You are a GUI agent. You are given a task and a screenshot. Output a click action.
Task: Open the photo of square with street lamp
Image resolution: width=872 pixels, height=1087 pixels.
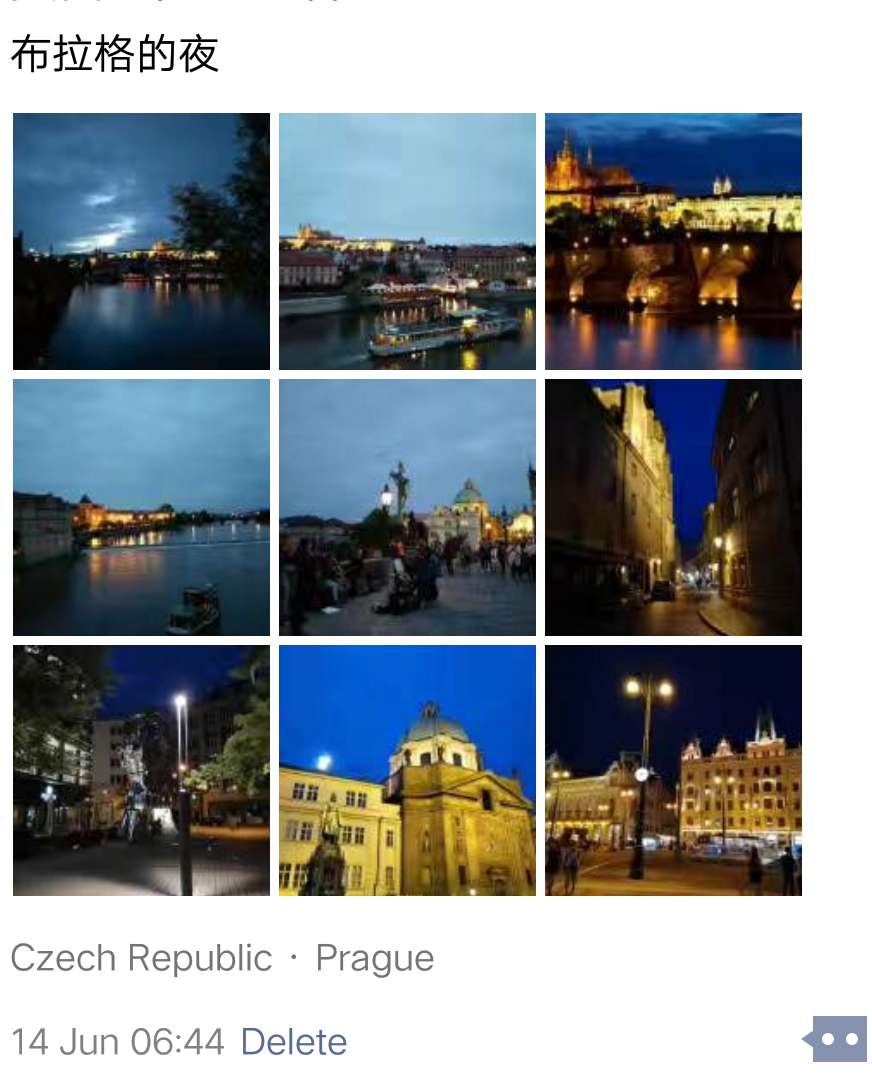(x=673, y=770)
